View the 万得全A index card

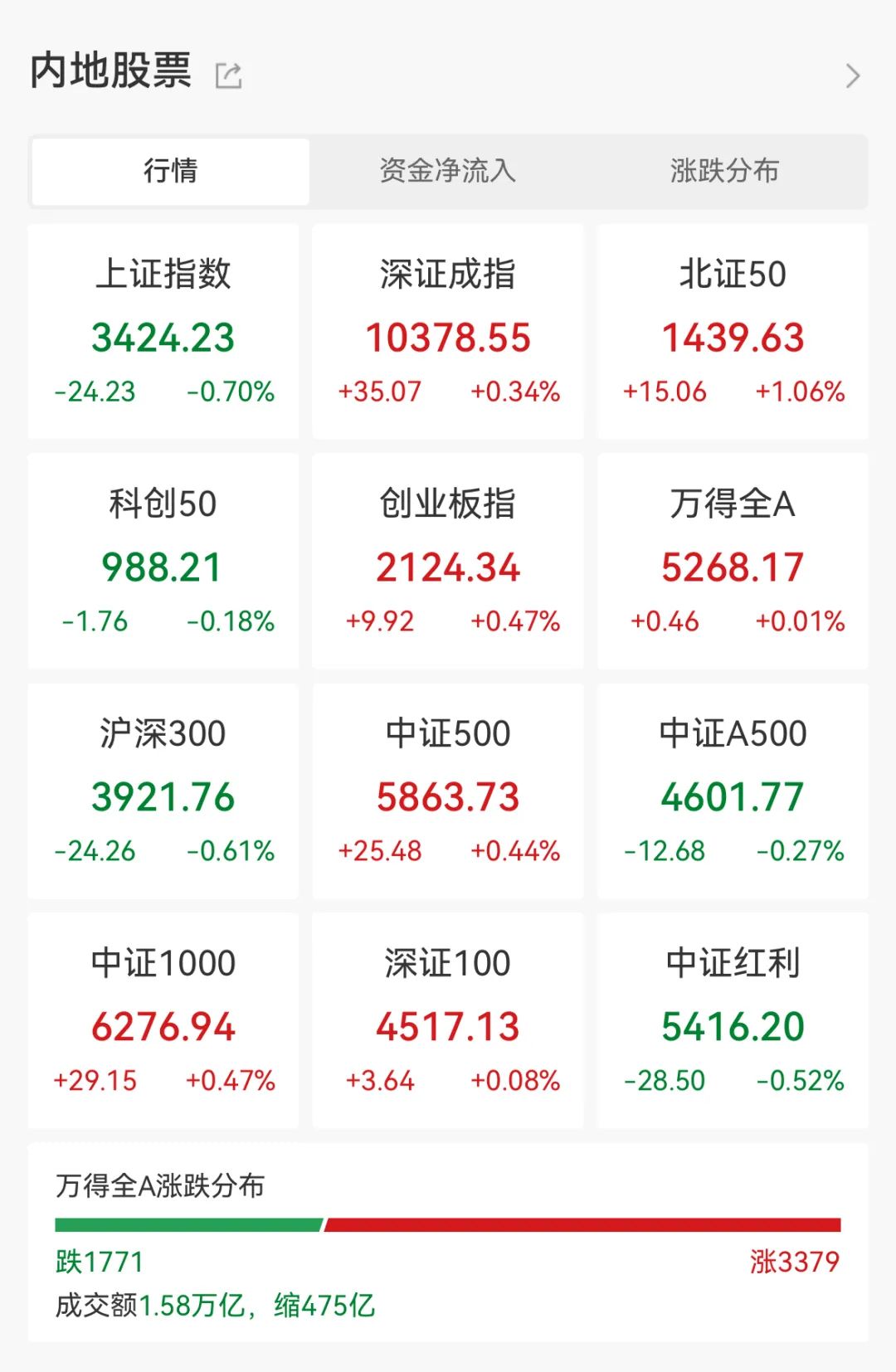(733, 561)
